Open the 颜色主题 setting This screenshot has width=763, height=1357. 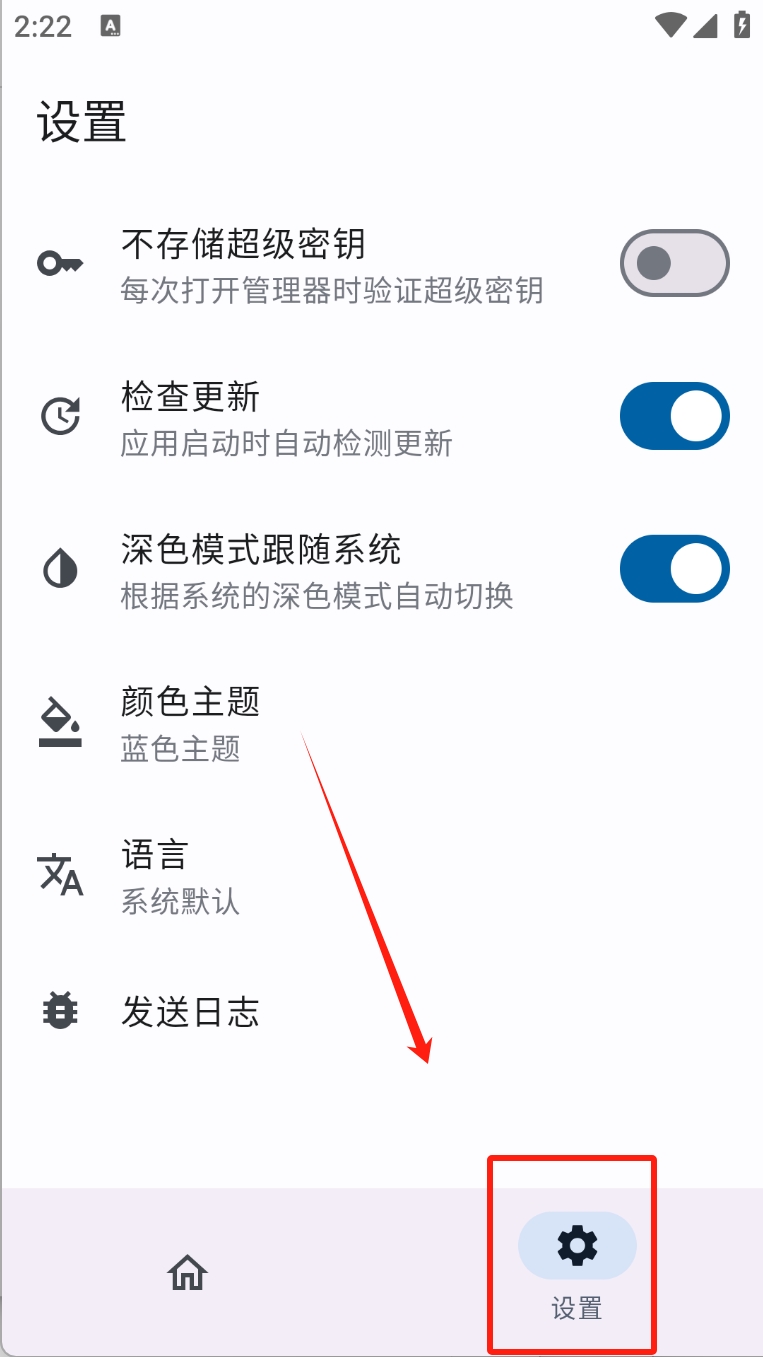click(x=190, y=723)
